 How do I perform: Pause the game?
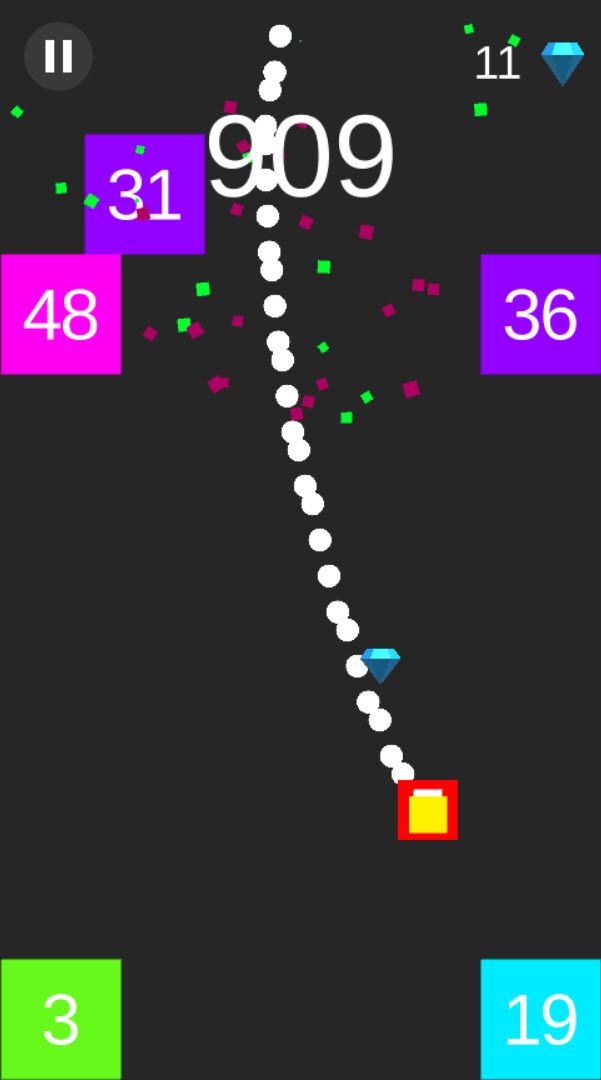pyautogui.click(x=58, y=56)
